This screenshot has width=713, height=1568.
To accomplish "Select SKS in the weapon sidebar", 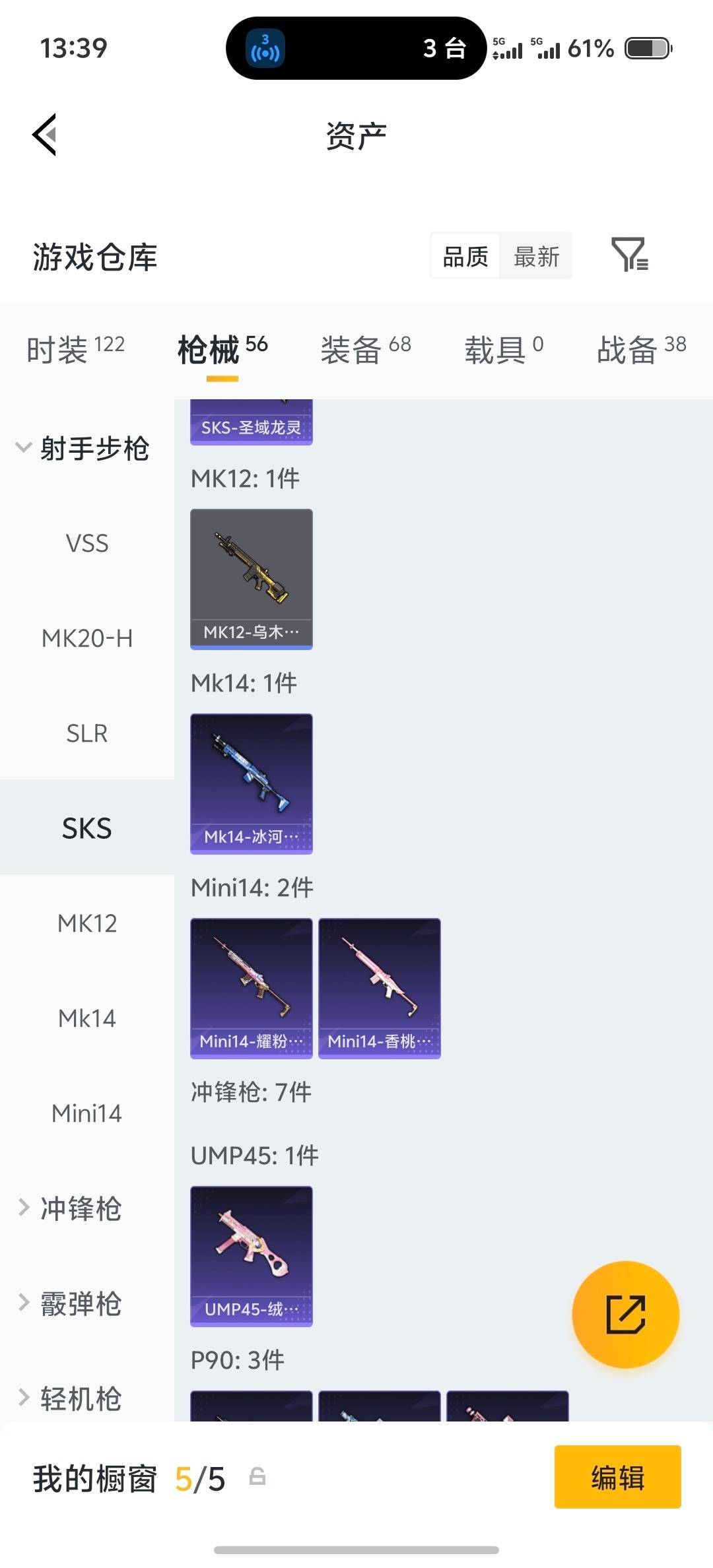I will click(x=88, y=828).
